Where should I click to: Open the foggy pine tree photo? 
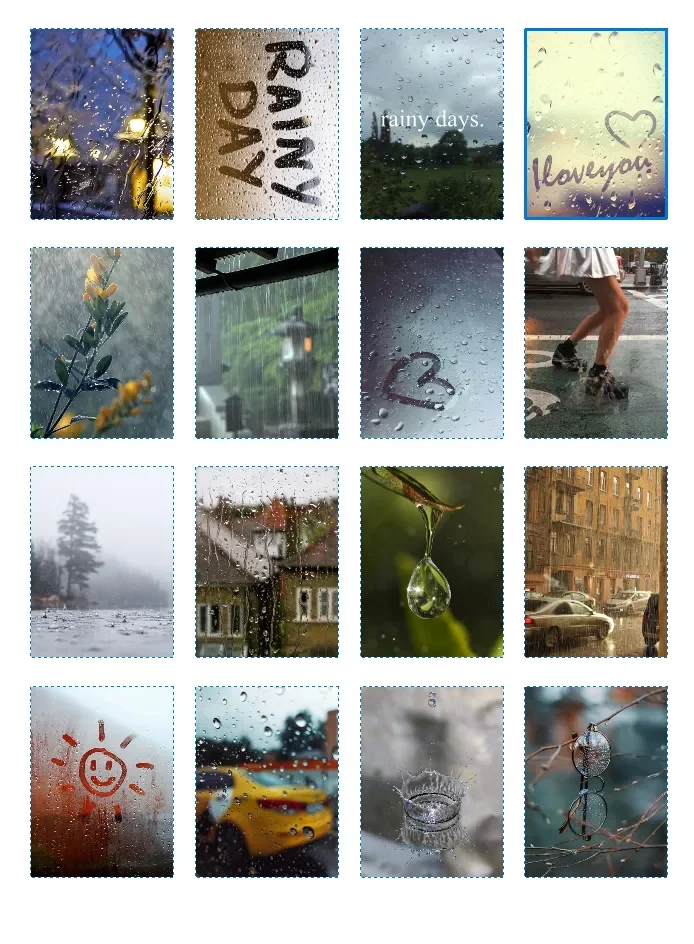[102, 562]
